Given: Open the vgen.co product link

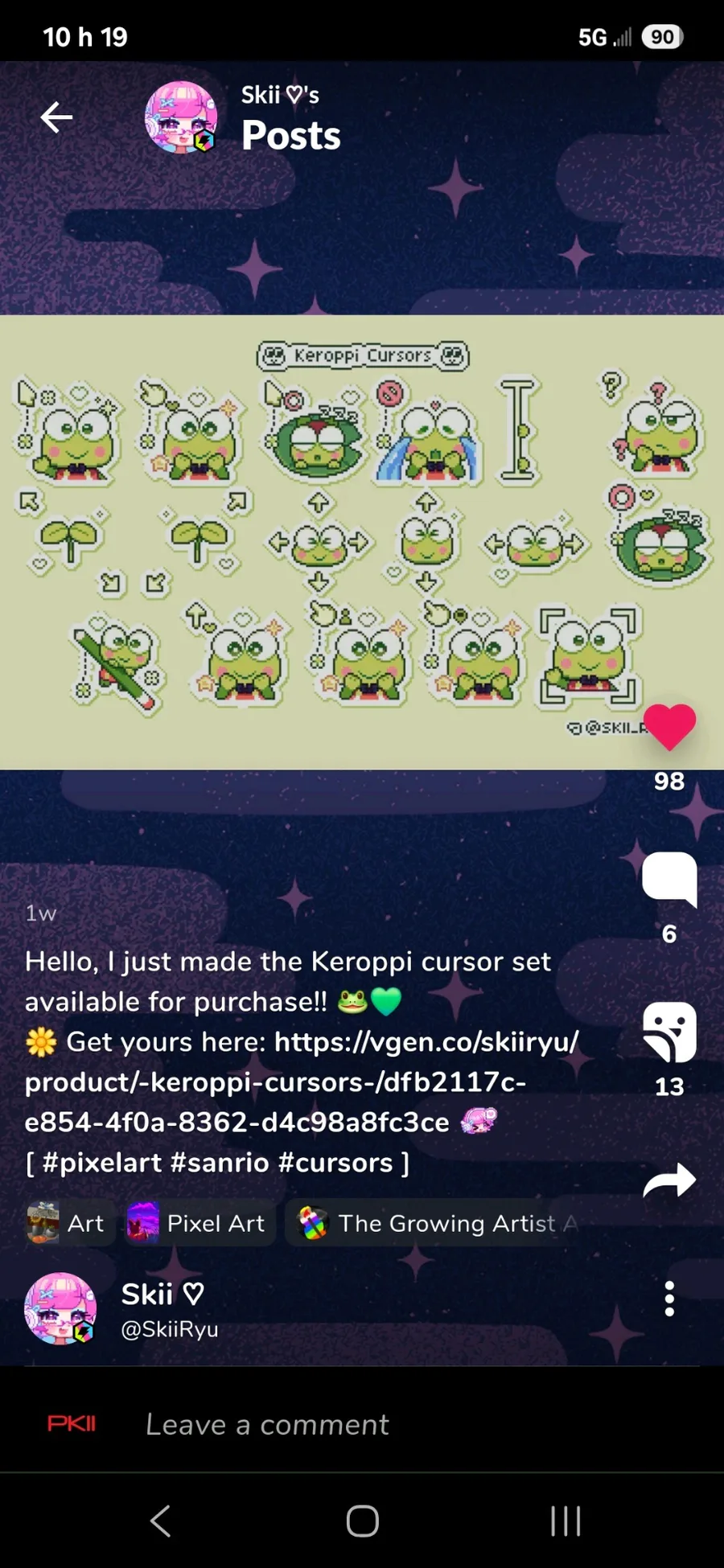Looking at the screenshot, I should 302,1082.
